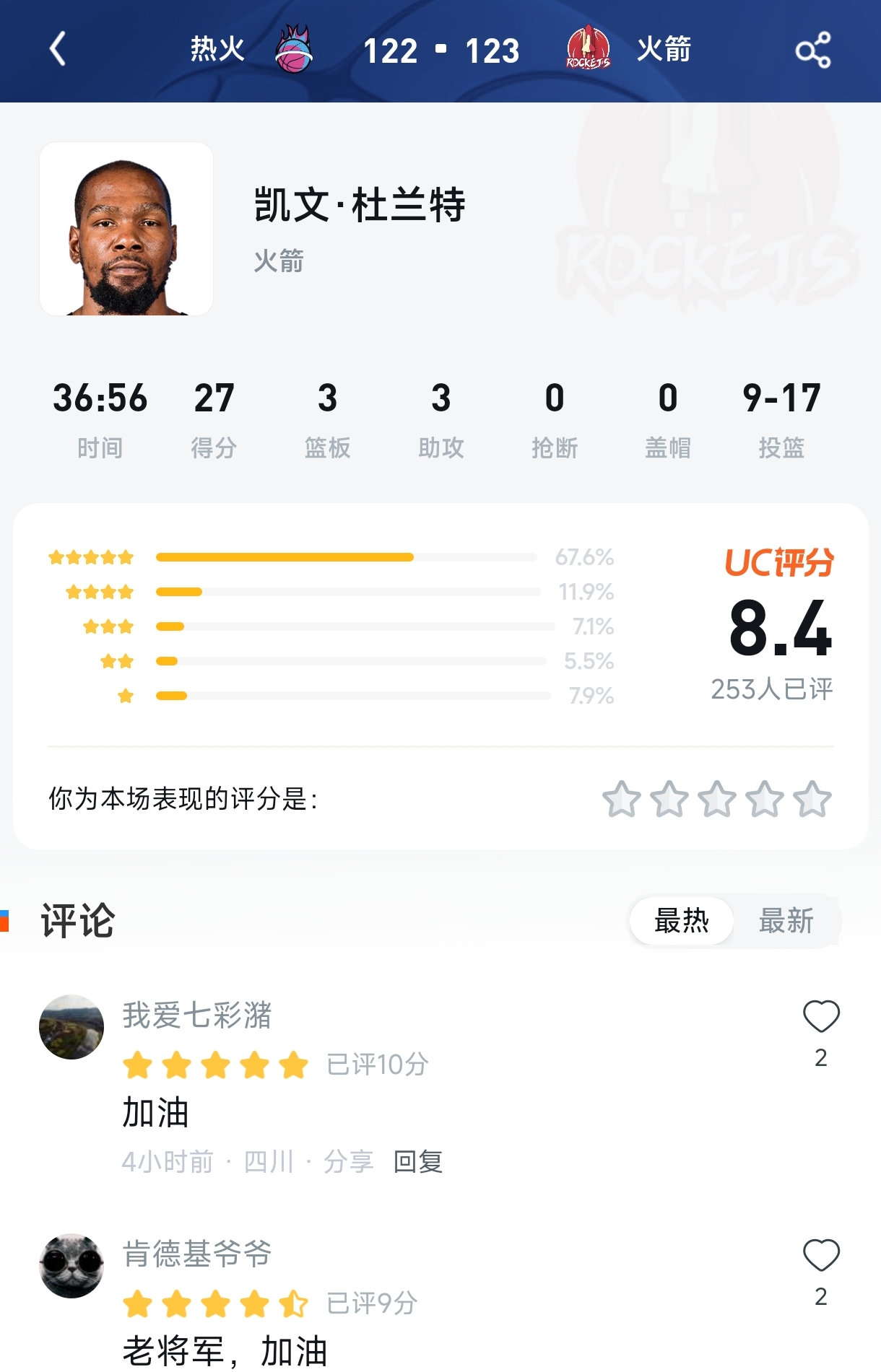
Task: Tap the heart on 肯德基爷爷's comment
Action: (820, 1256)
